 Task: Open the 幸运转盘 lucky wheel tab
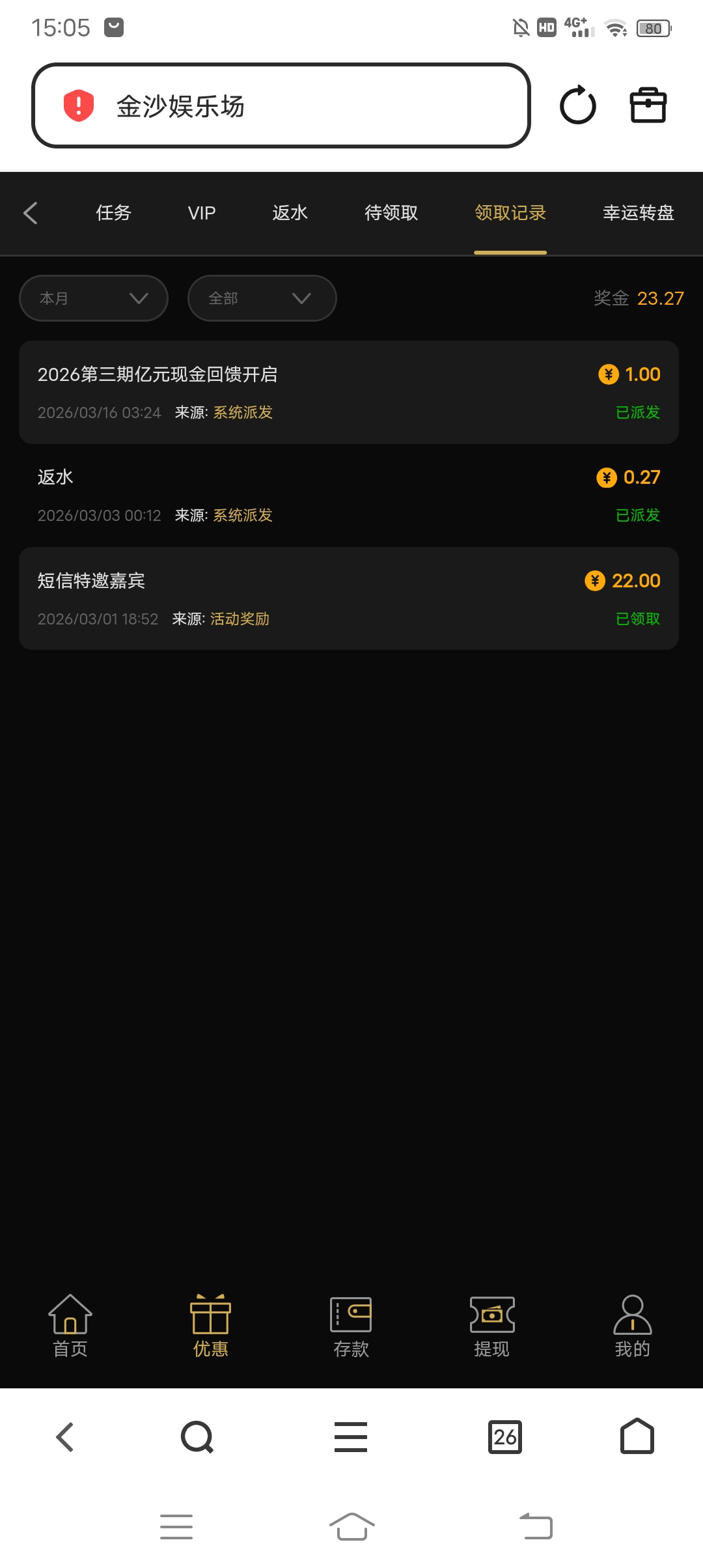pos(638,213)
